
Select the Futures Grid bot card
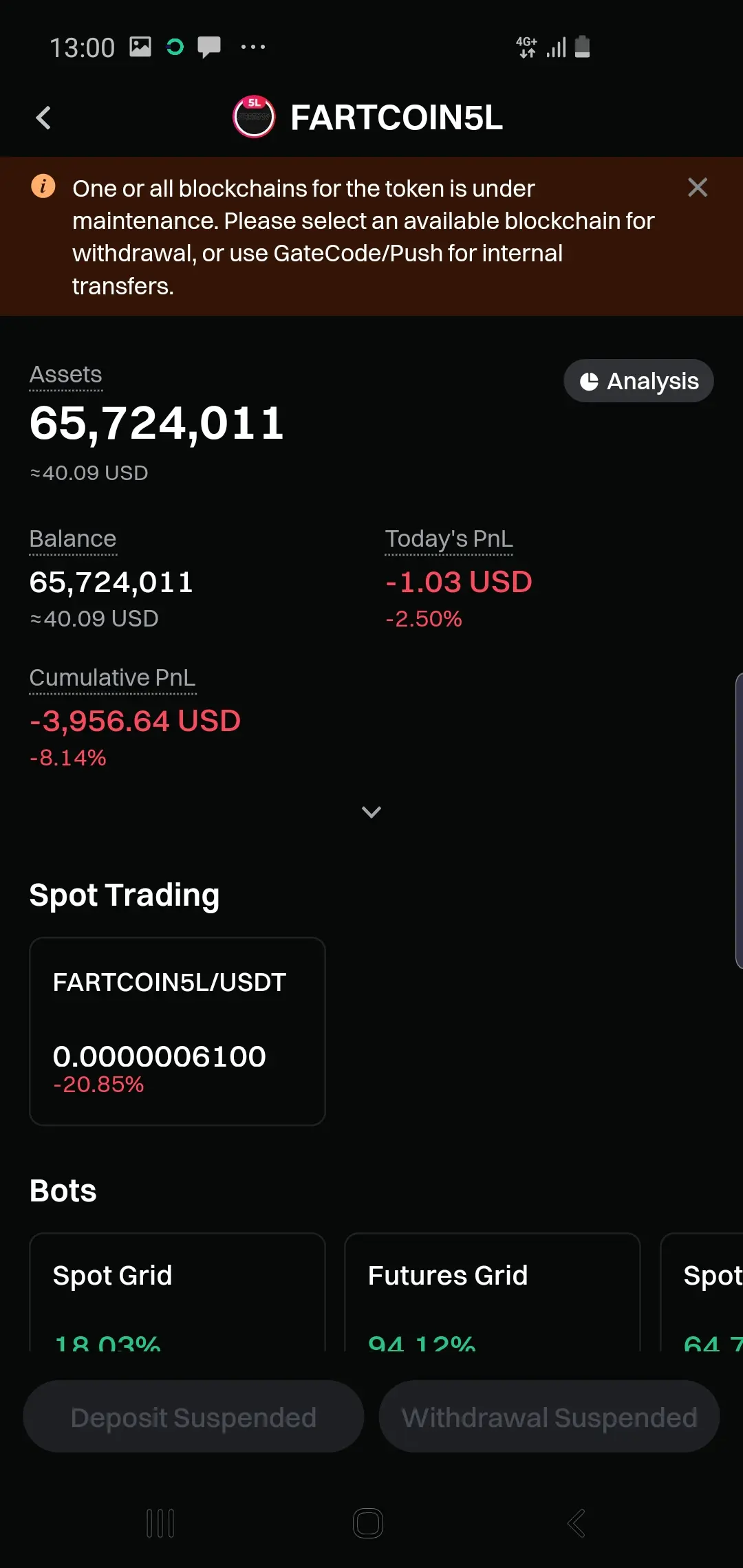[492, 1293]
